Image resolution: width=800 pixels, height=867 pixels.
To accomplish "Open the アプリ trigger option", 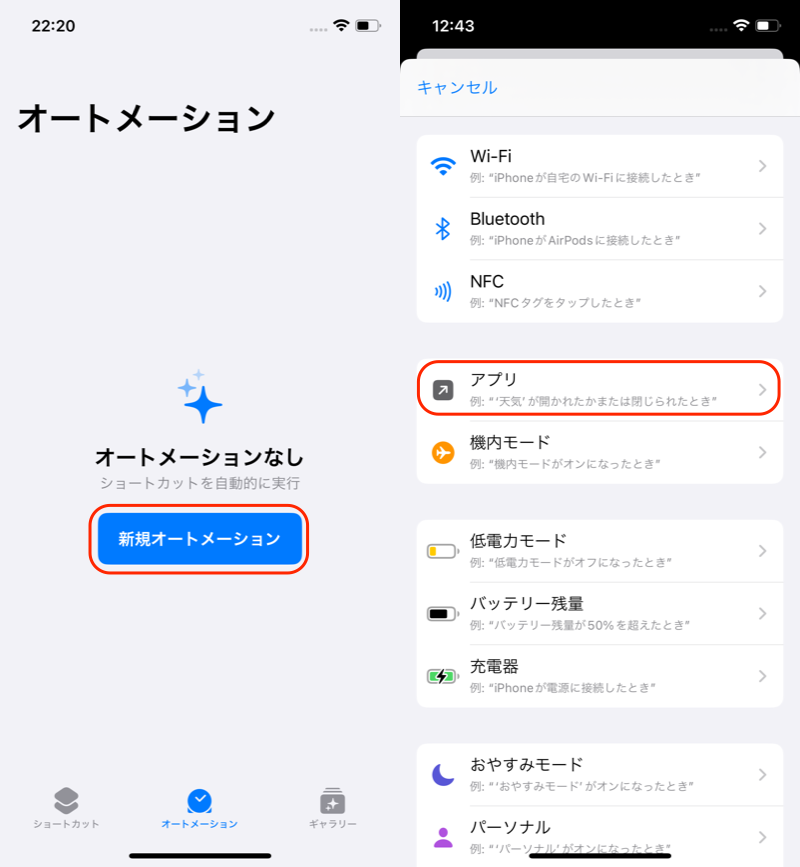I will click(598, 390).
